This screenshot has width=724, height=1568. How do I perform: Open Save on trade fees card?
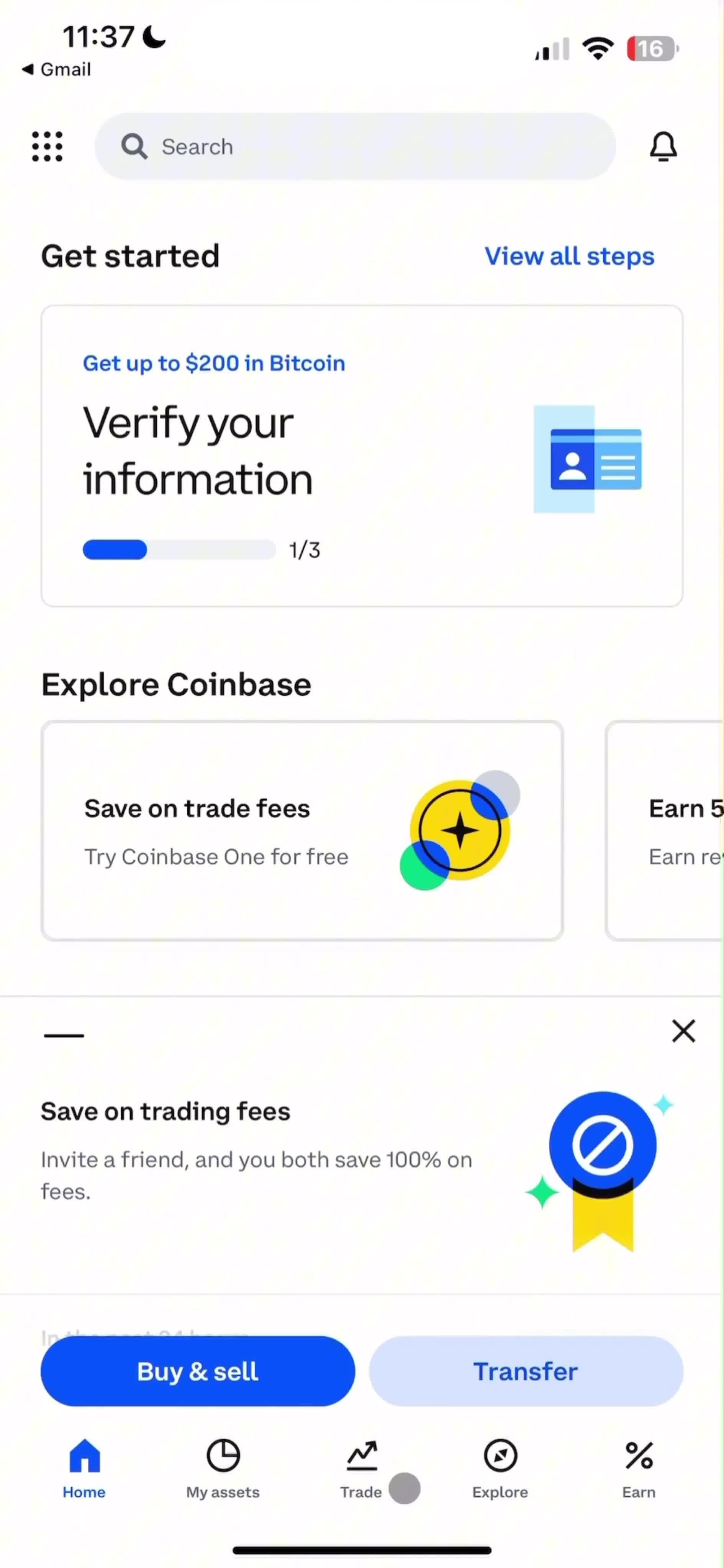pos(302,830)
